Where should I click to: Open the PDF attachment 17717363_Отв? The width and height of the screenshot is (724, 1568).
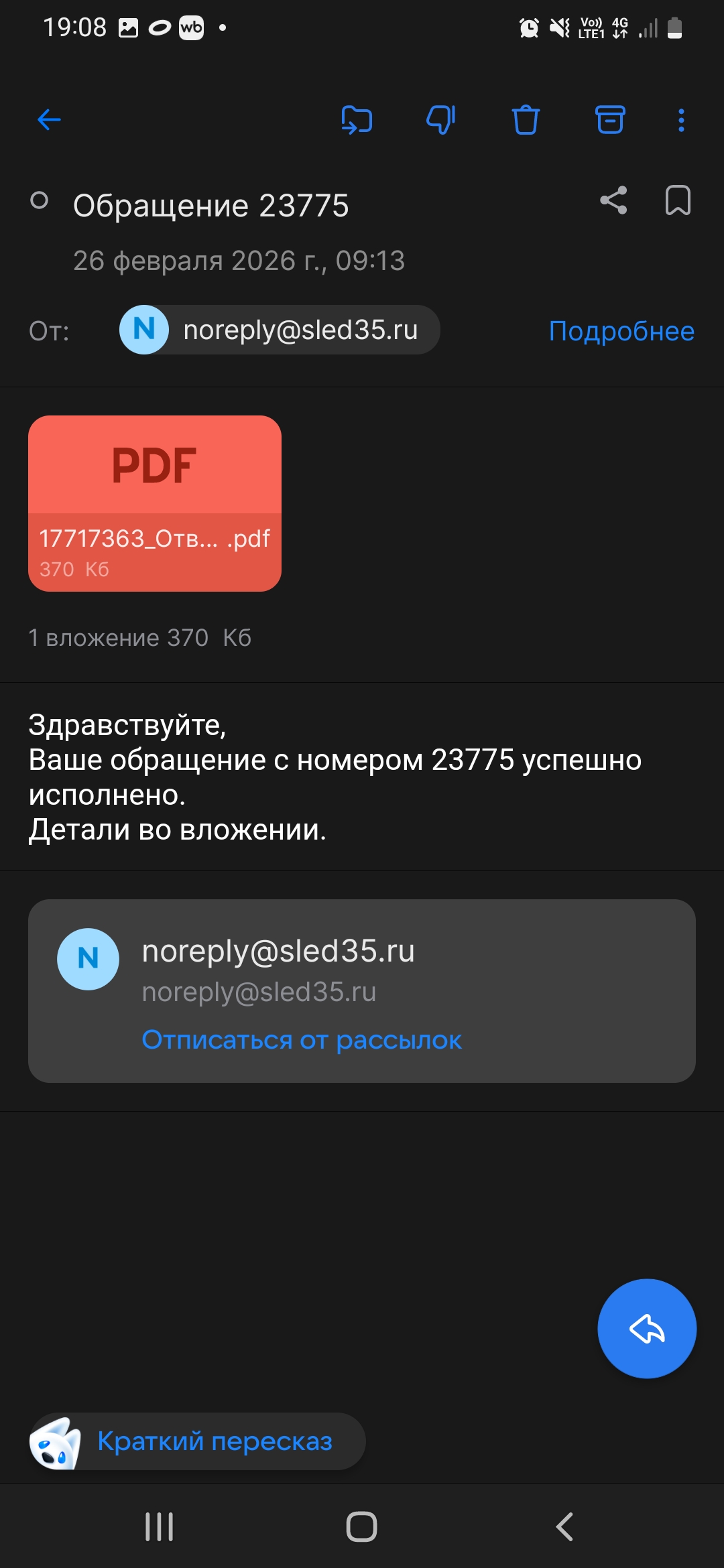(x=155, y=503)
